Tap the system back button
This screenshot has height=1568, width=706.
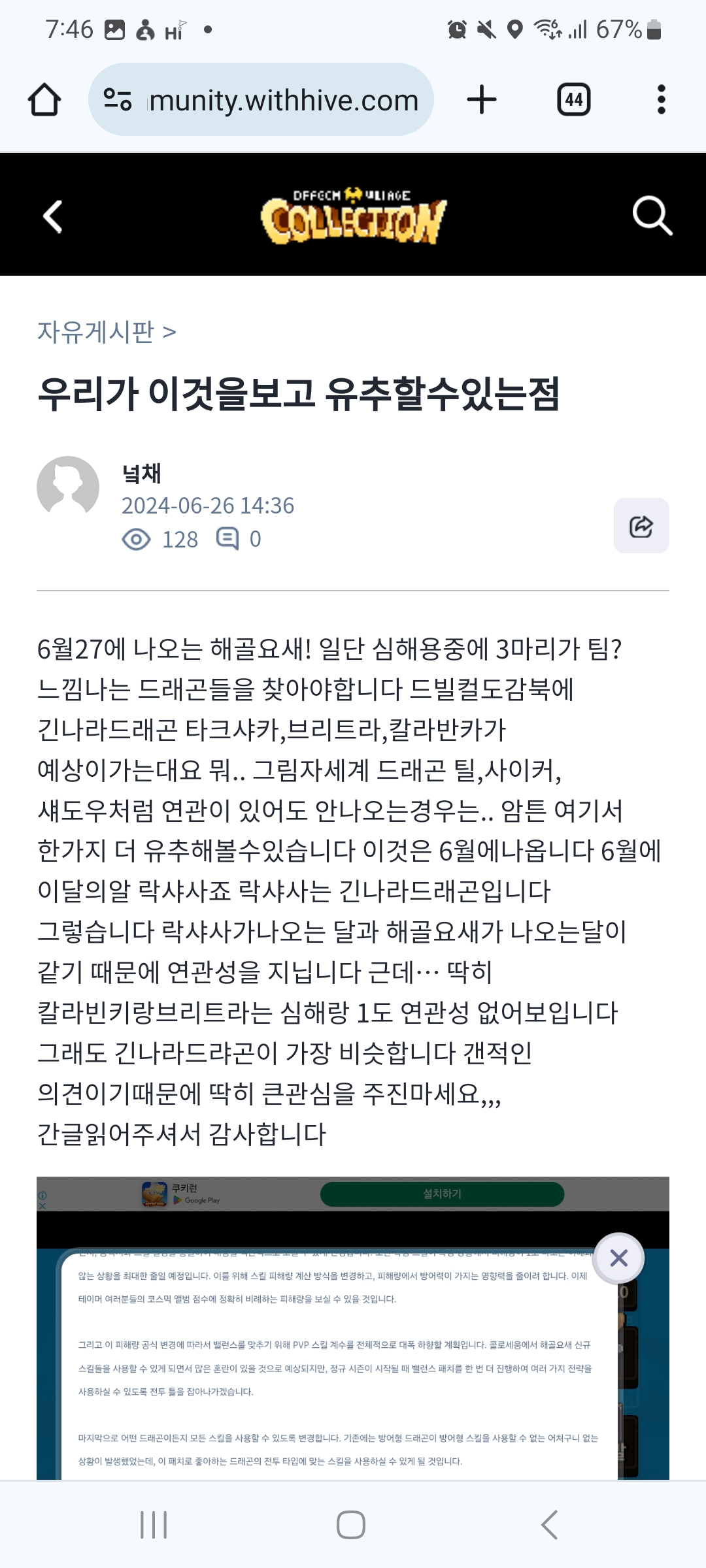click(x=549, y=1524)
